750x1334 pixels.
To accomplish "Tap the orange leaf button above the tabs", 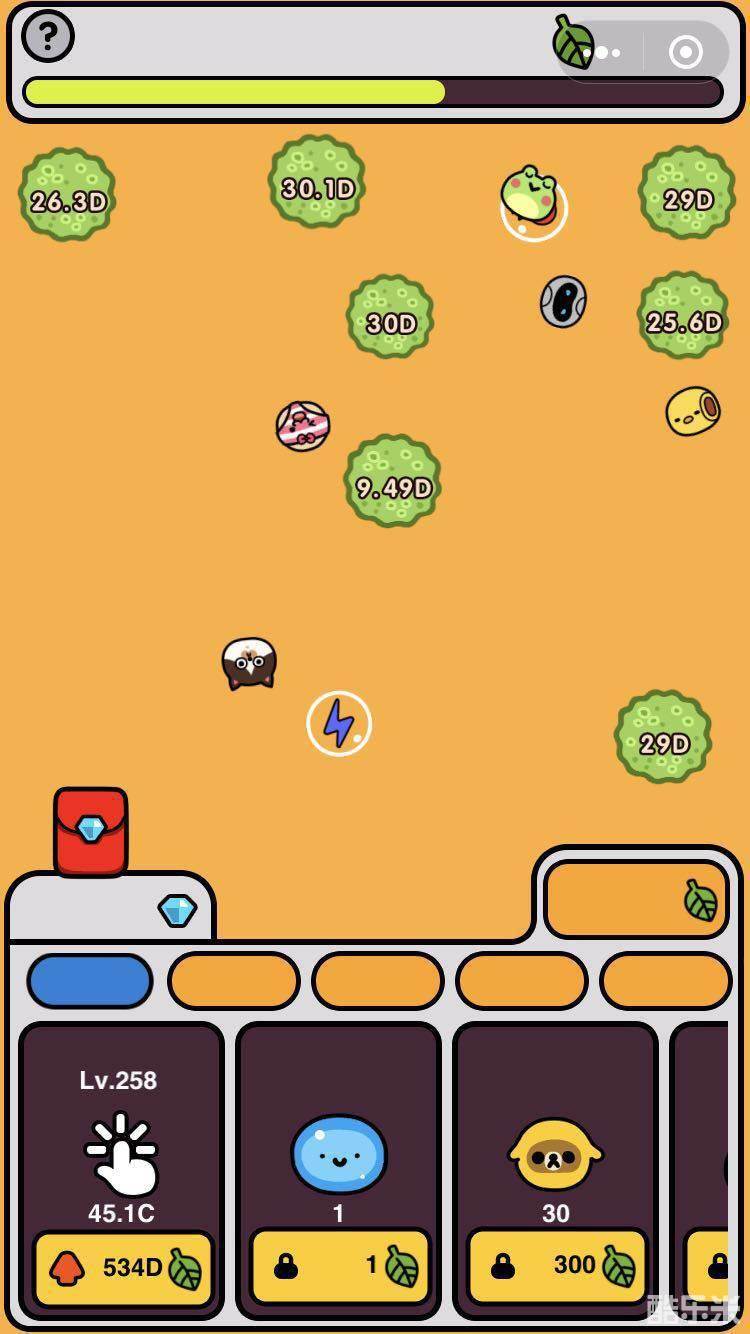I will (636, 900).
